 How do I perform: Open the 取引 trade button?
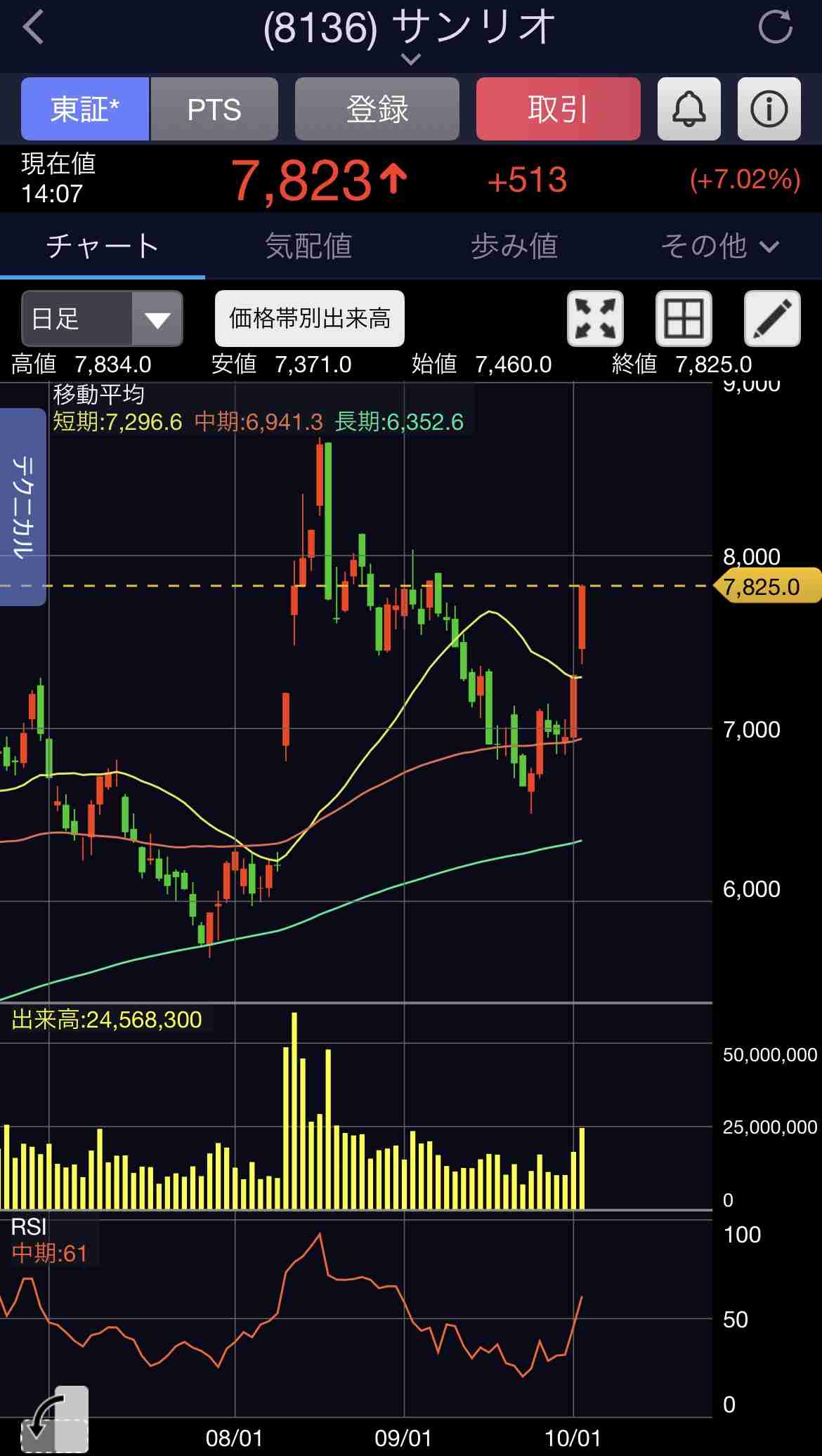(x=558, y=110)
